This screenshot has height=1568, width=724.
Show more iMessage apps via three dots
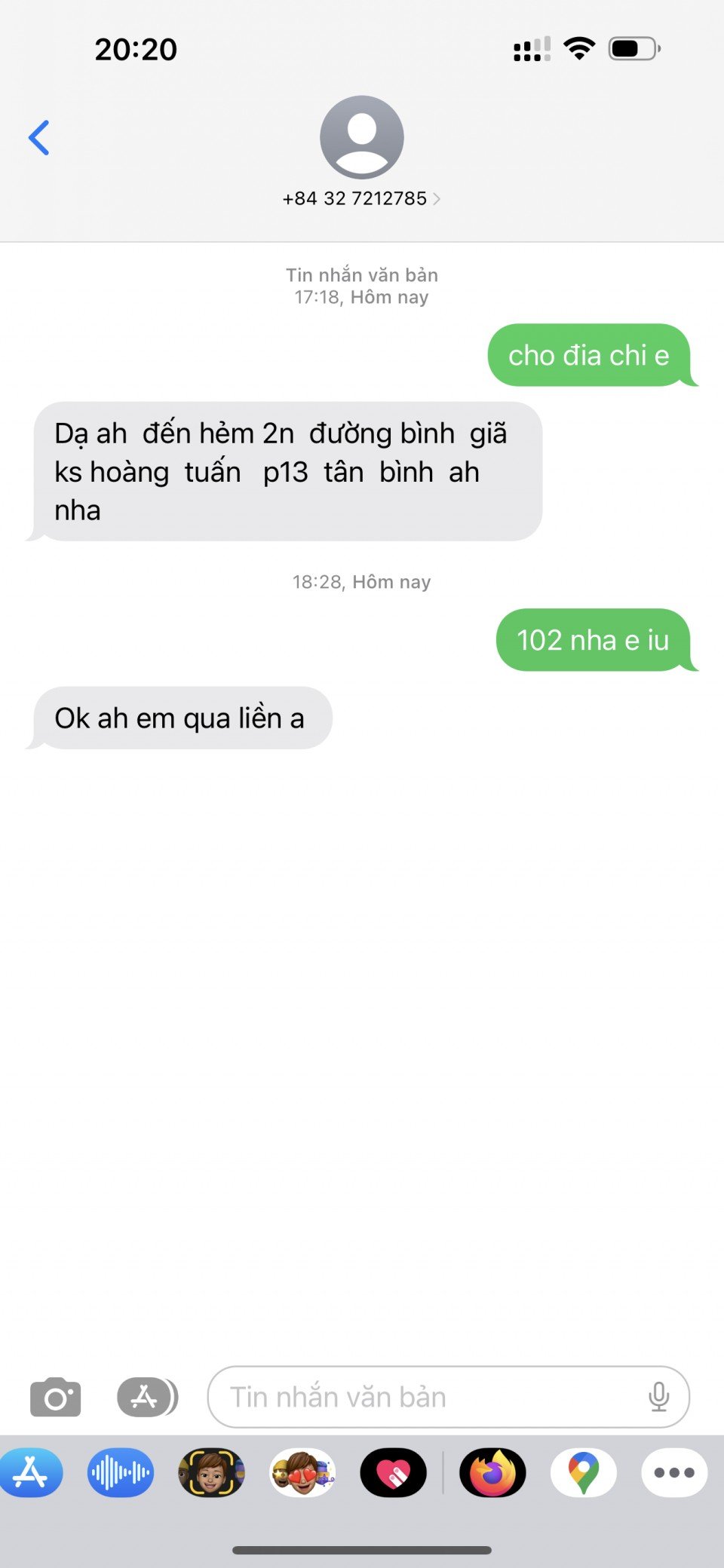point(673,1472)
